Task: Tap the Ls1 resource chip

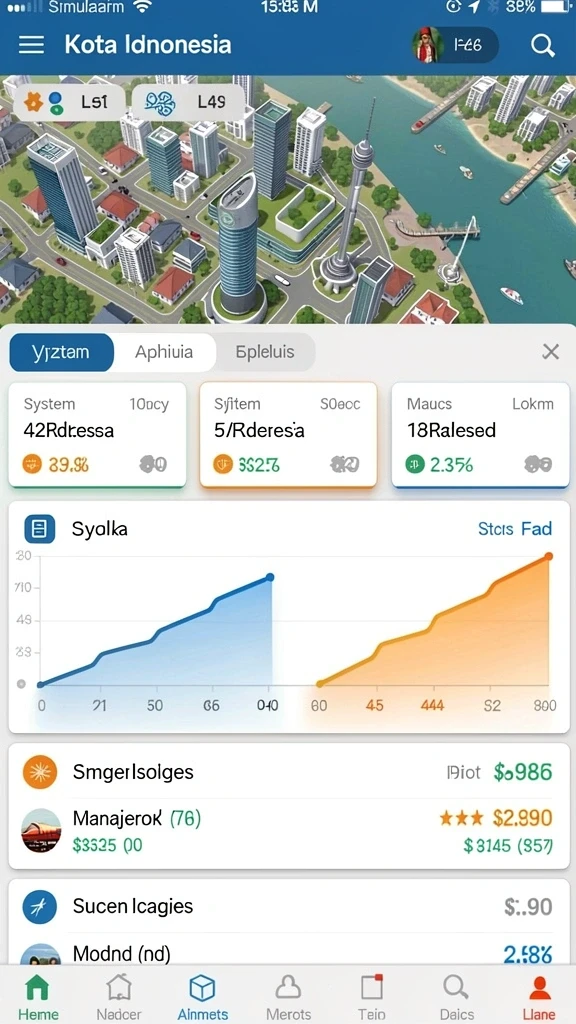Action: (68, 102)
